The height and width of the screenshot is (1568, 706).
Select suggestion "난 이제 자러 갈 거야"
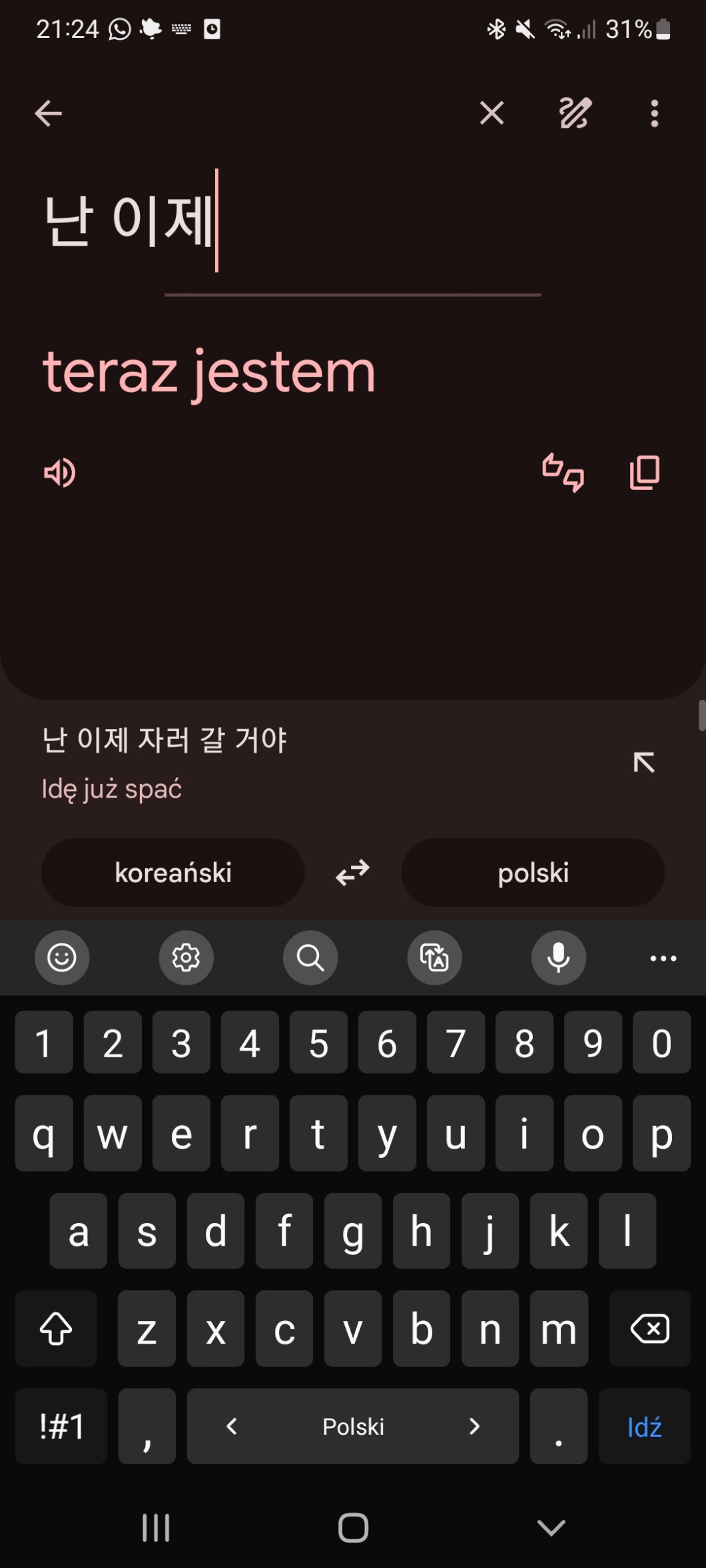(x=165, y=740)
